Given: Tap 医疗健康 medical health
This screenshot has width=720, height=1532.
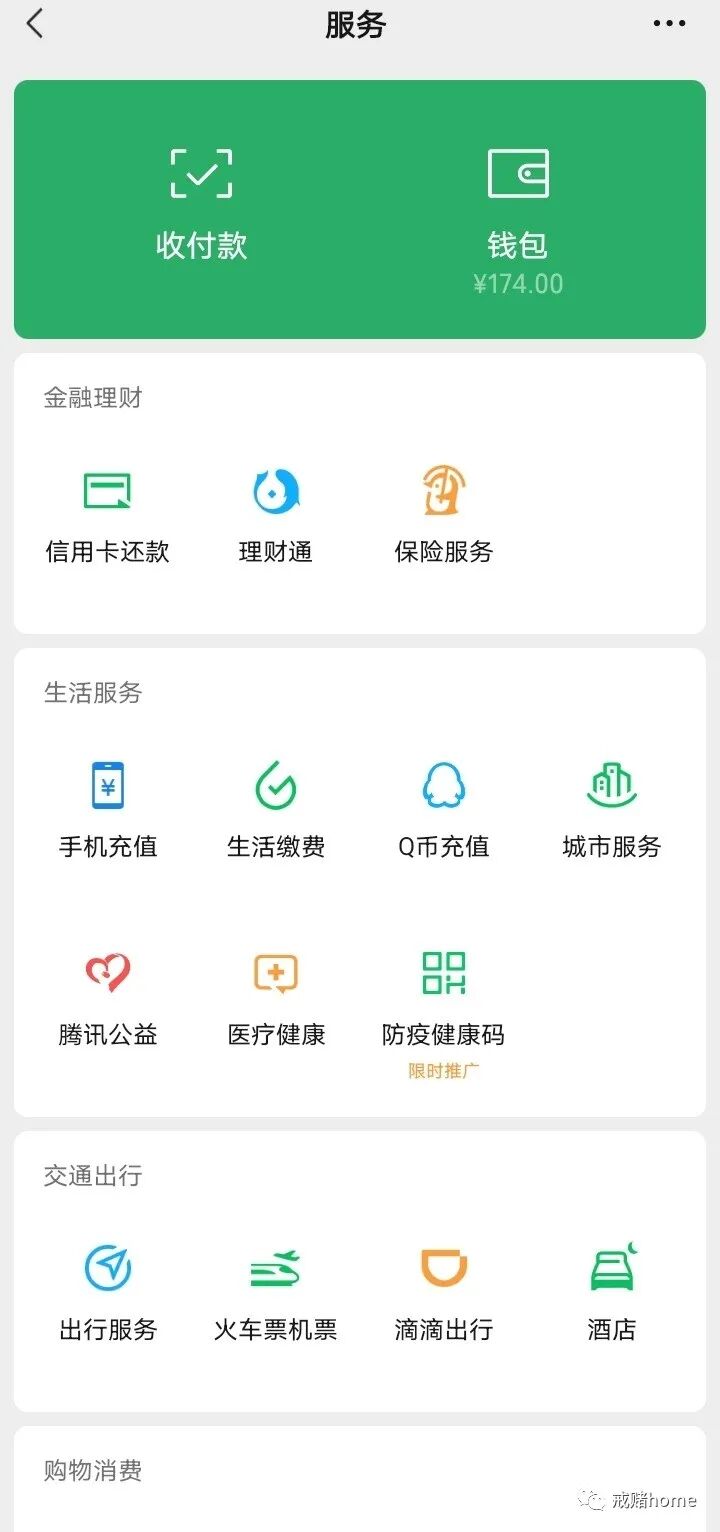Looking at the screenshot, I should (x=276, y=997).
